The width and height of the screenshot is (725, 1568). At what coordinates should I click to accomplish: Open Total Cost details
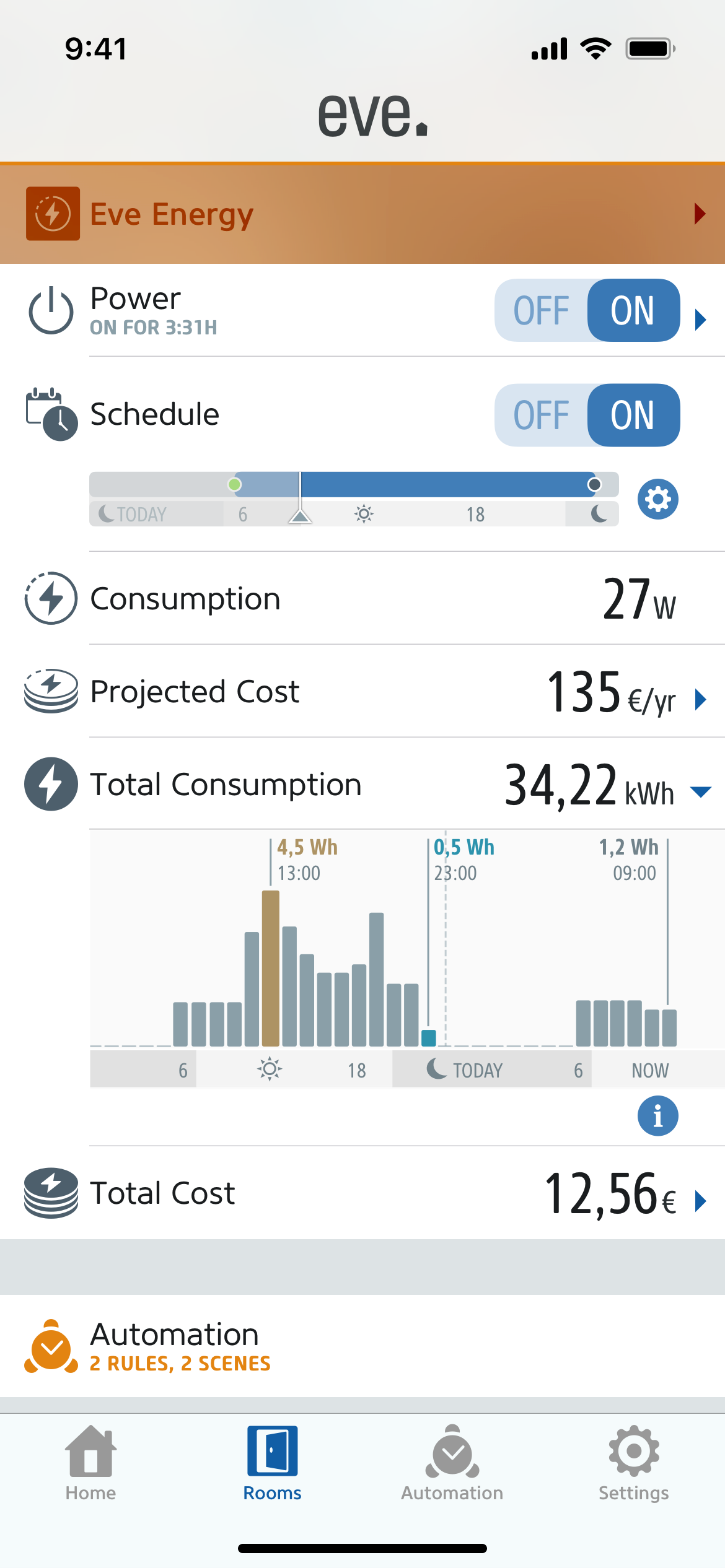coord(701,1201)
